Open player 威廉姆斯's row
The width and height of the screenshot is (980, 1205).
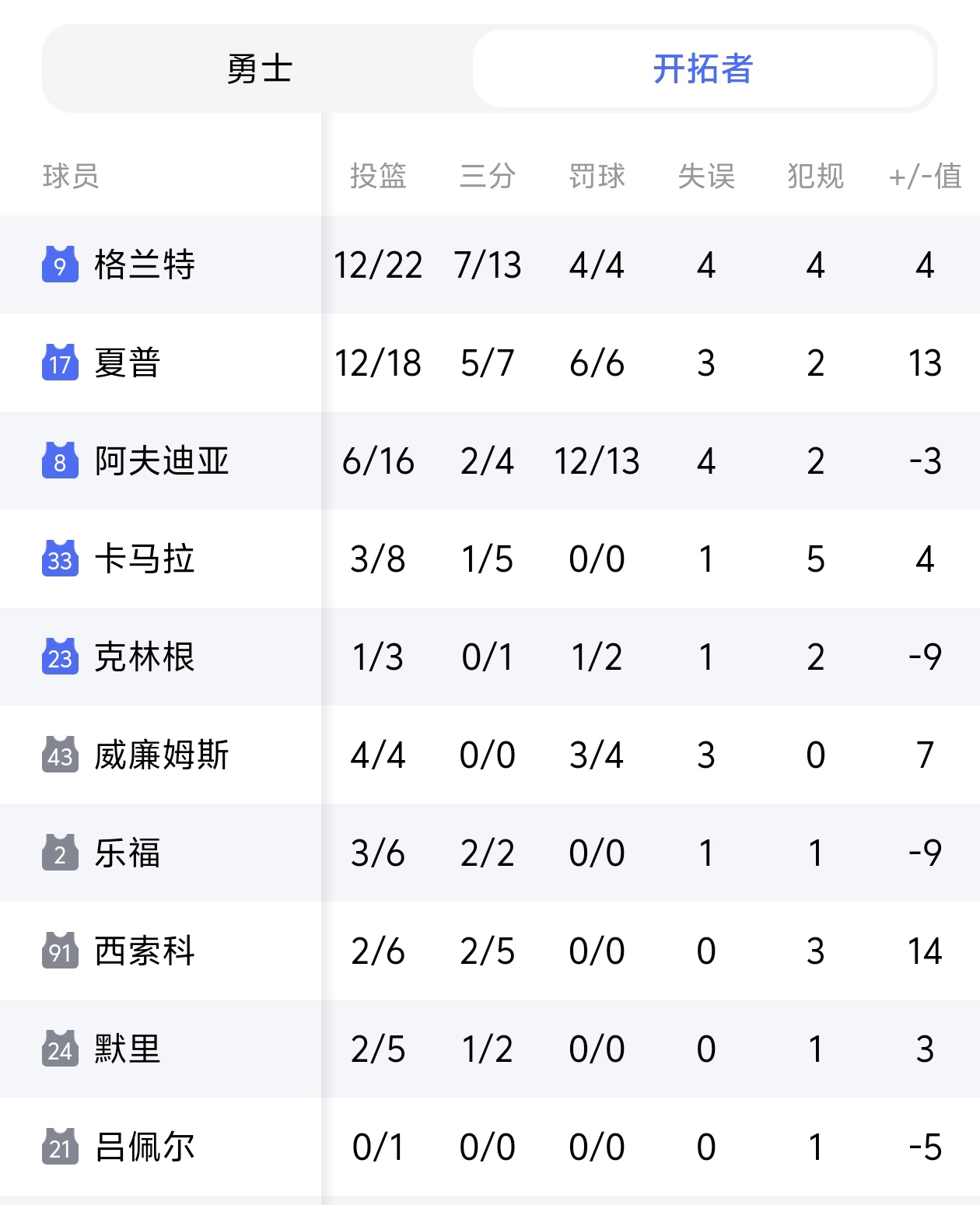point(161,755)
